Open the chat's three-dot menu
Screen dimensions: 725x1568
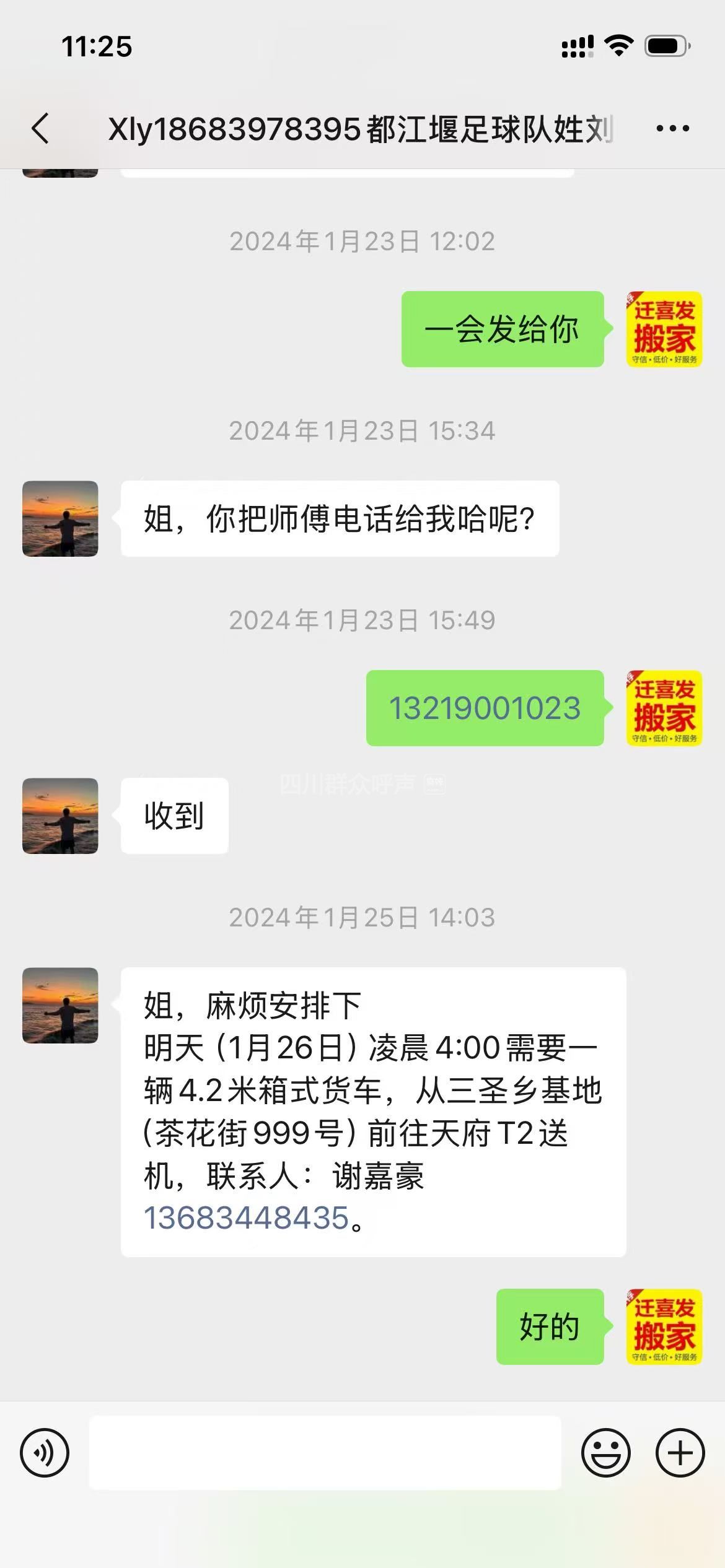coord(672,129)
